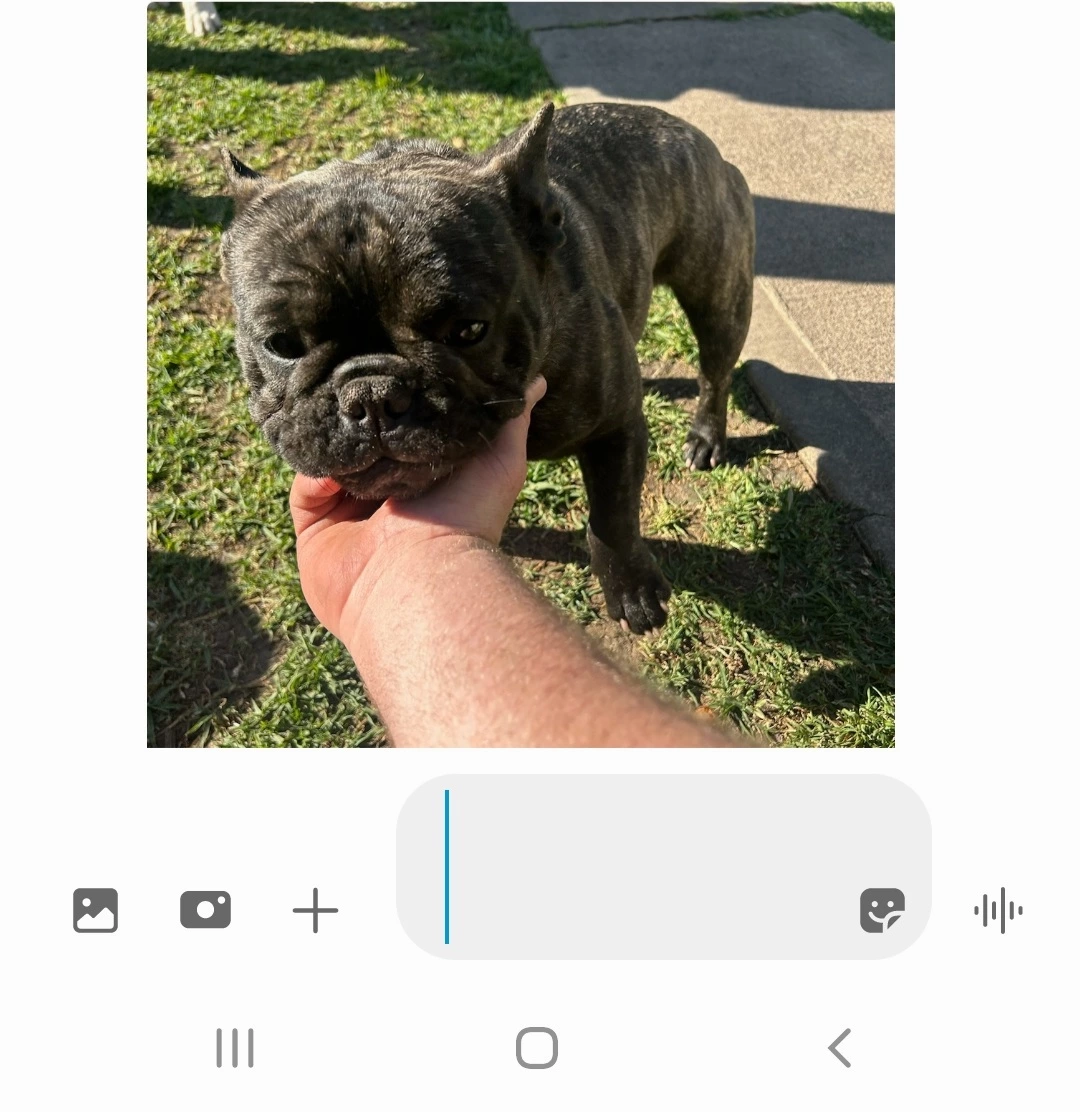Screen dimensions: 1080x1112
Task: Go to the home screen
Action: [537, 1048]
